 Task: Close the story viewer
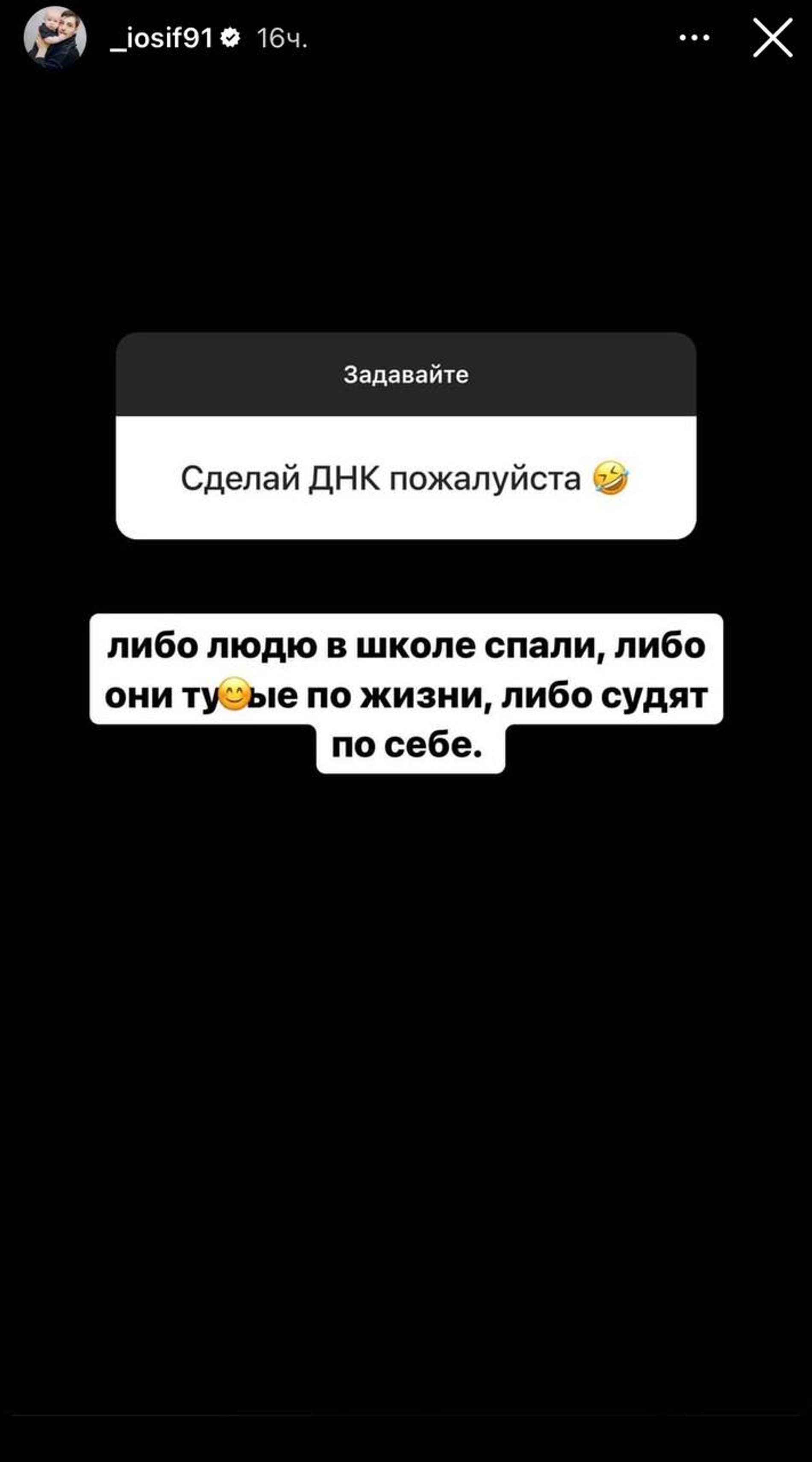coord(772,38)
